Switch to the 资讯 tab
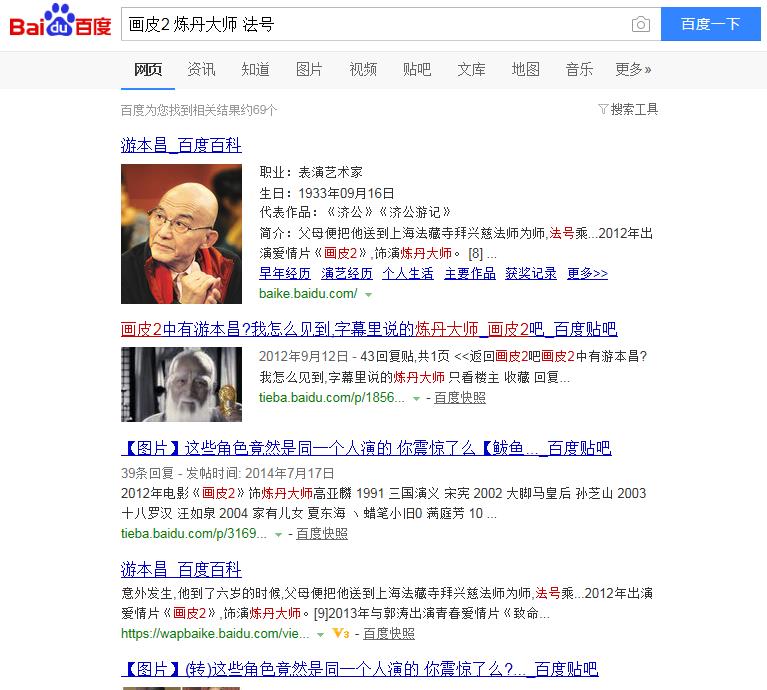 click(x=201, y=69)
